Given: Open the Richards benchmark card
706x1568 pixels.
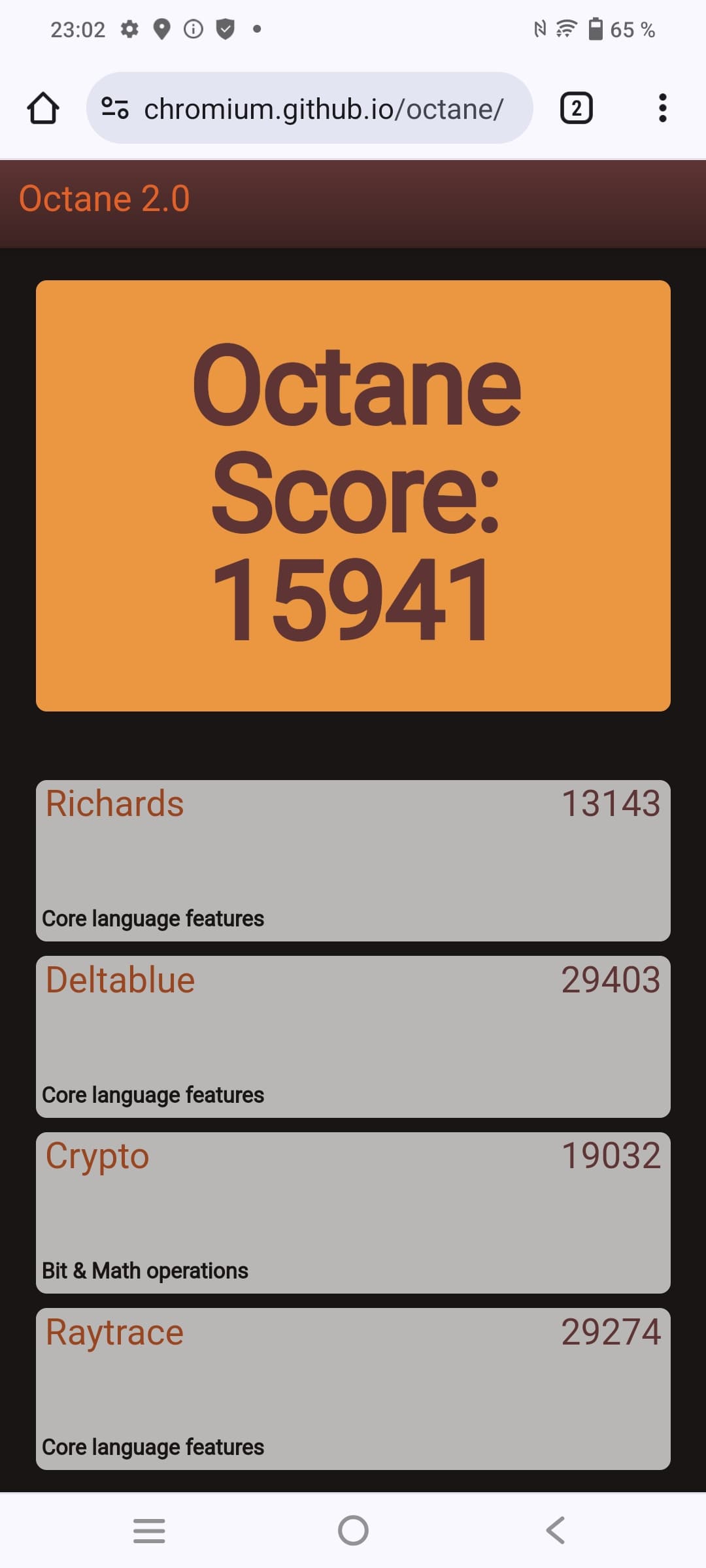Looking at the screenshot, I should point(353,860).
